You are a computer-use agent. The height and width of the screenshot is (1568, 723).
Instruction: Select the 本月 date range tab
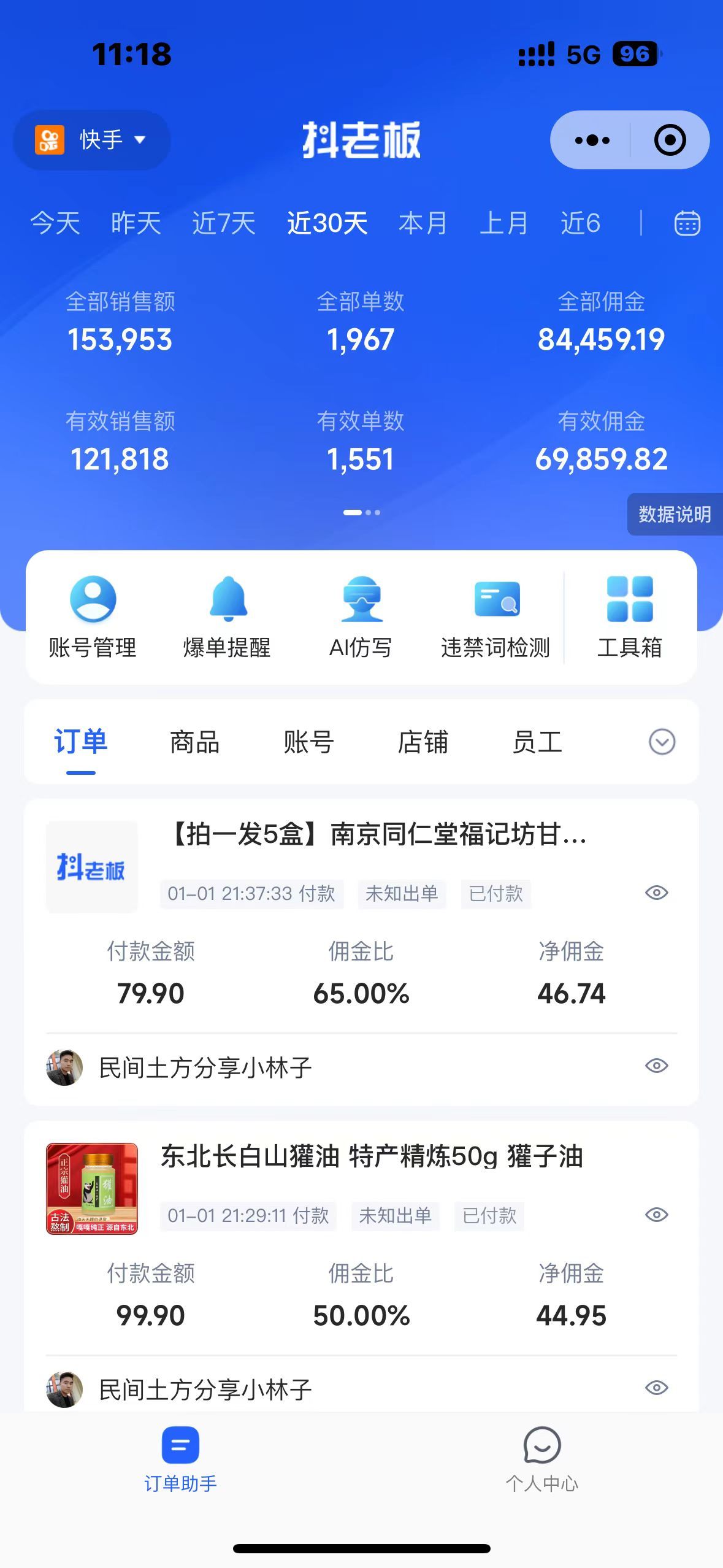(x=424, y=223)
